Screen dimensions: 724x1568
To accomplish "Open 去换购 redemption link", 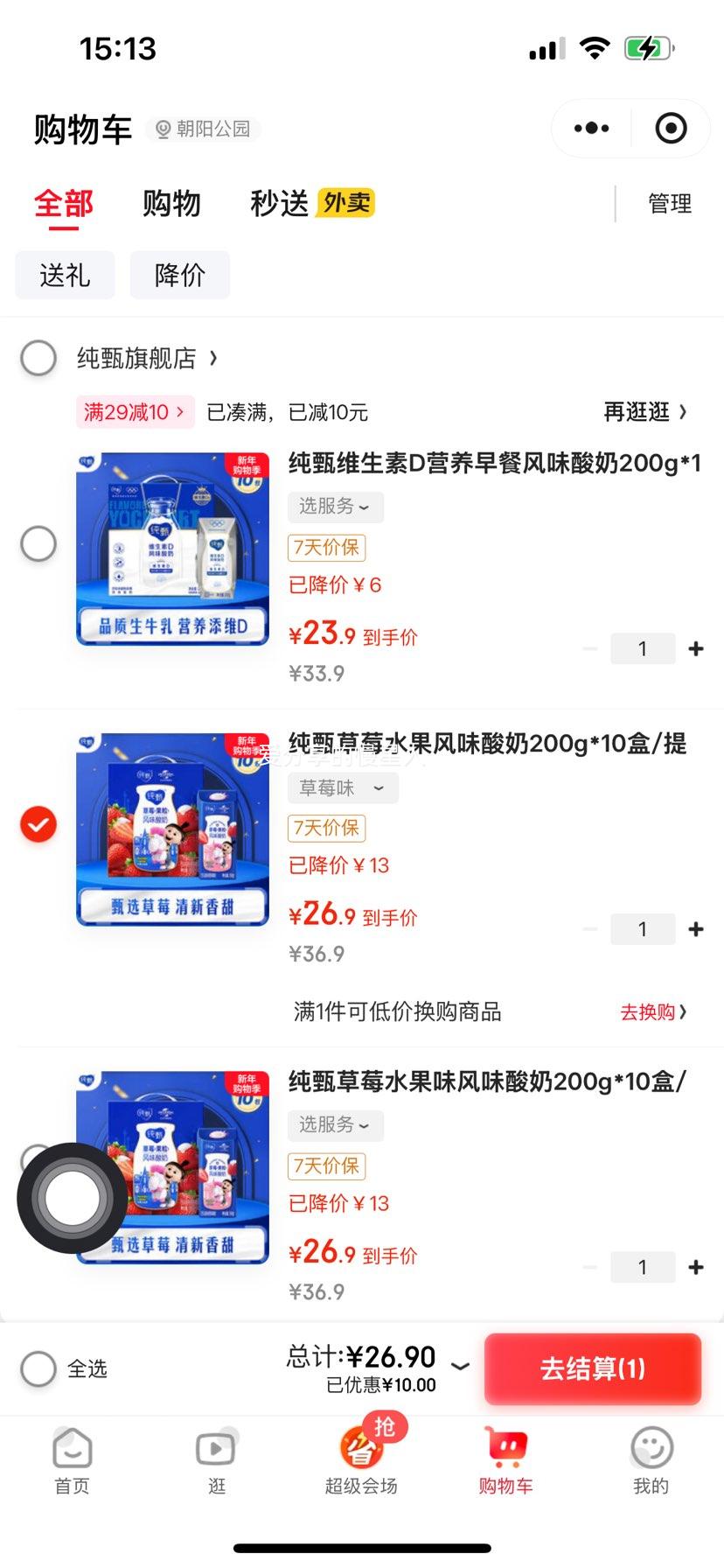I will [x=652, y=1011].
